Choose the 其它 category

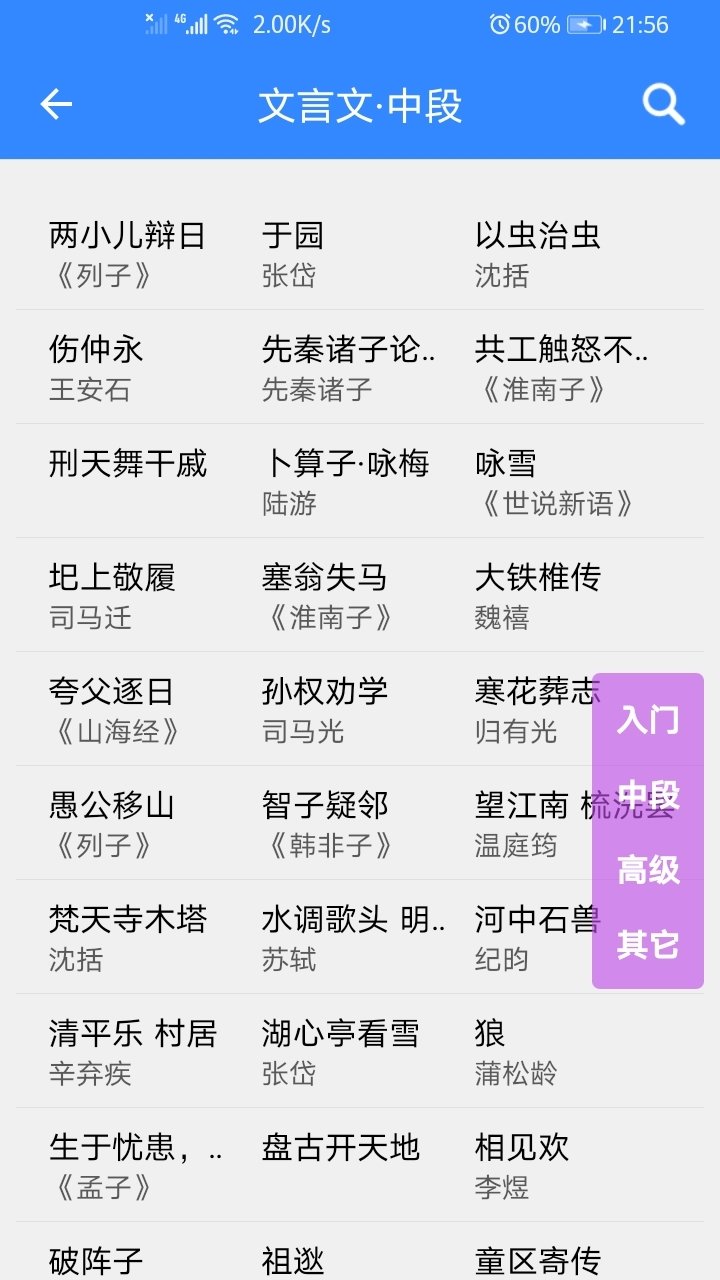[x=648, y=944]
